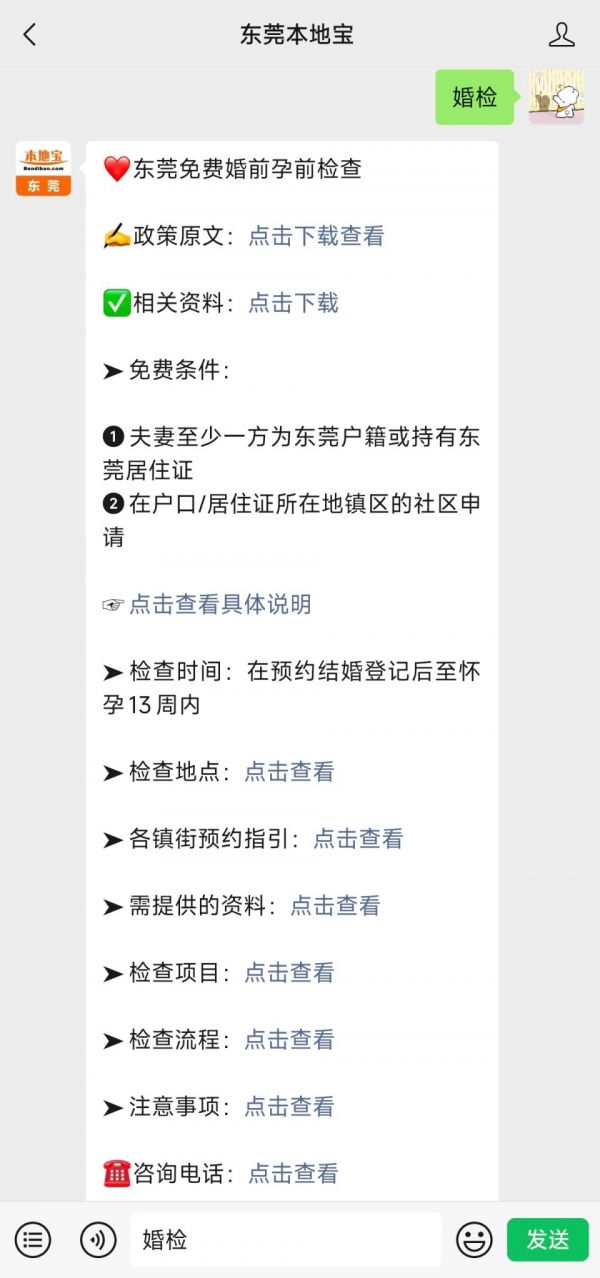Open the town booking guide link
600x1278 pixels.
(x=358, y=839)
